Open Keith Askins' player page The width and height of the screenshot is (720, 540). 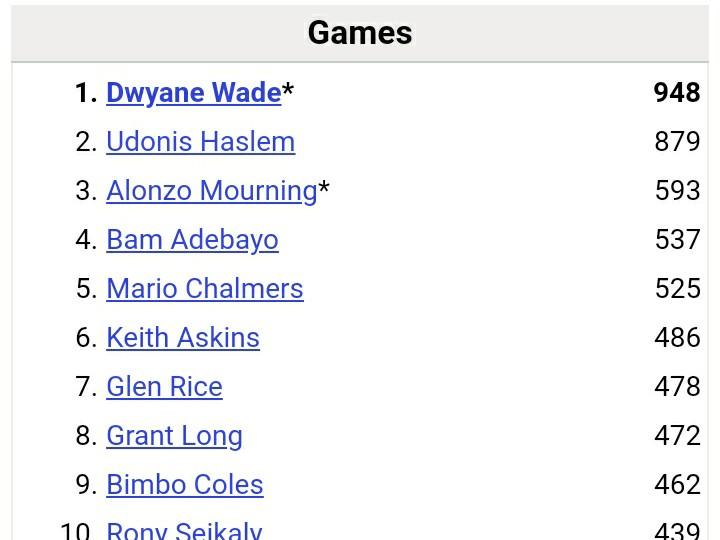182,338
